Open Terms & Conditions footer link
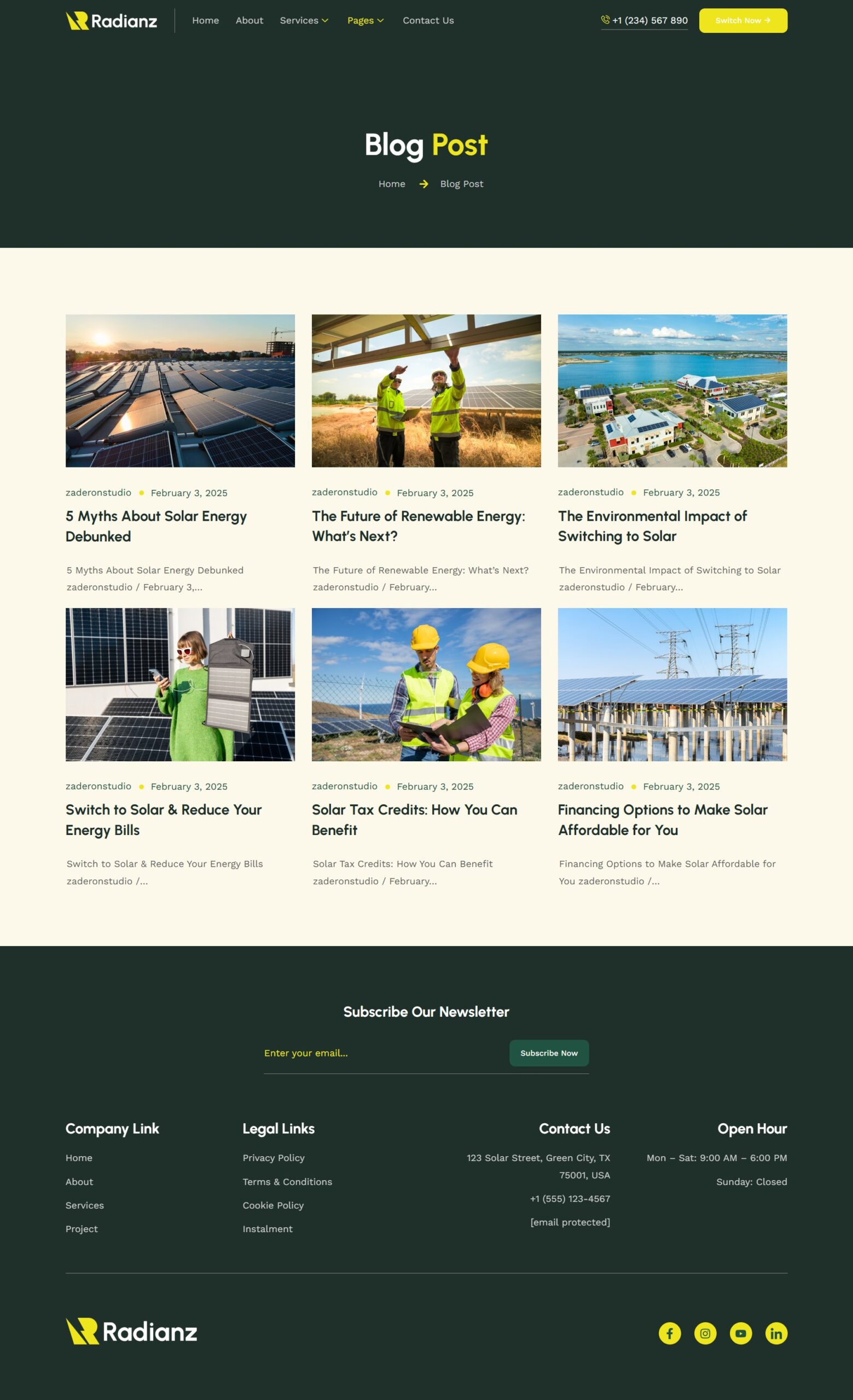Image resolution: width=853 pixels, height=1400 pixels. [x=288, y=1182]
